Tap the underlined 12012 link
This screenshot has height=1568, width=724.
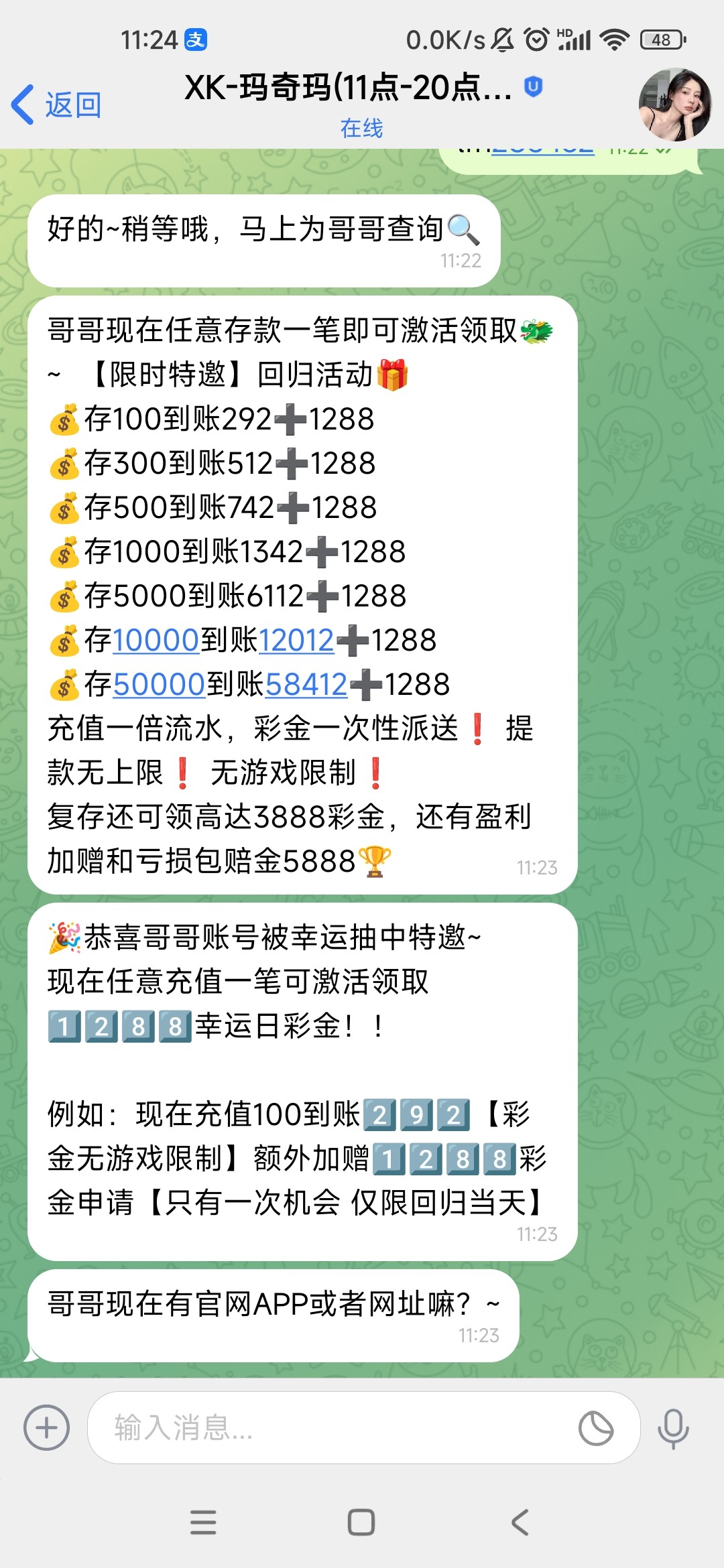(x=296, y=640)
